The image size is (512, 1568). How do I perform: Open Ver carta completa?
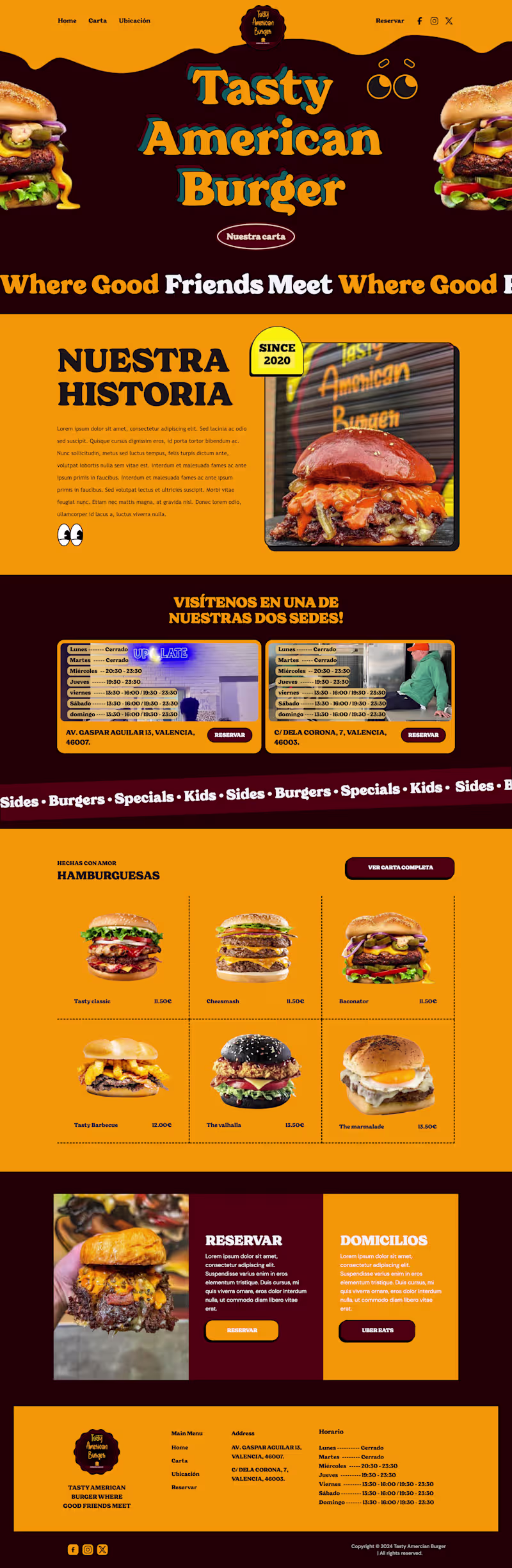400,868
